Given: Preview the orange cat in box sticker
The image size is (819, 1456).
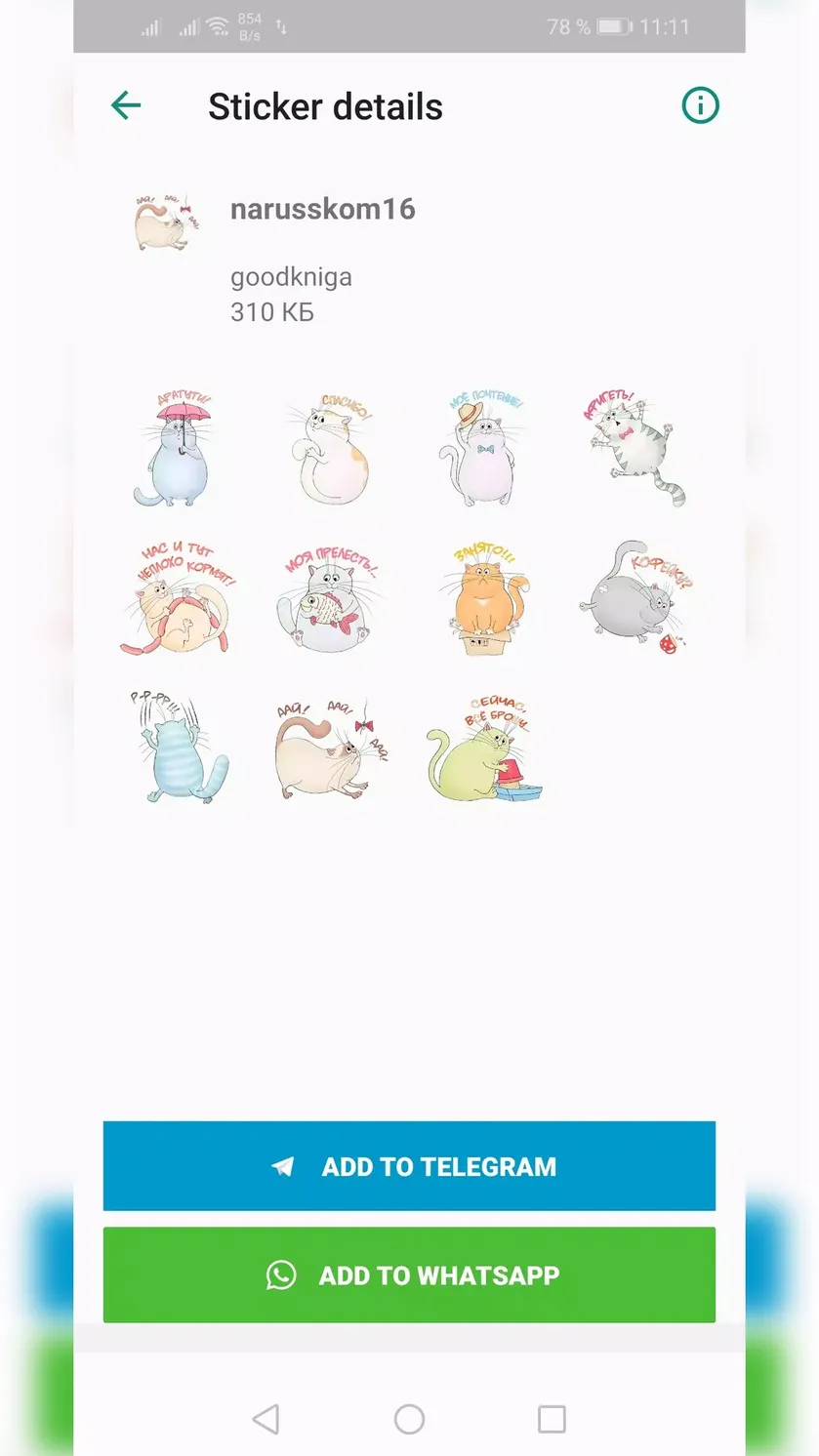Looking at the screenshot, I should click(x=484, y=599).
